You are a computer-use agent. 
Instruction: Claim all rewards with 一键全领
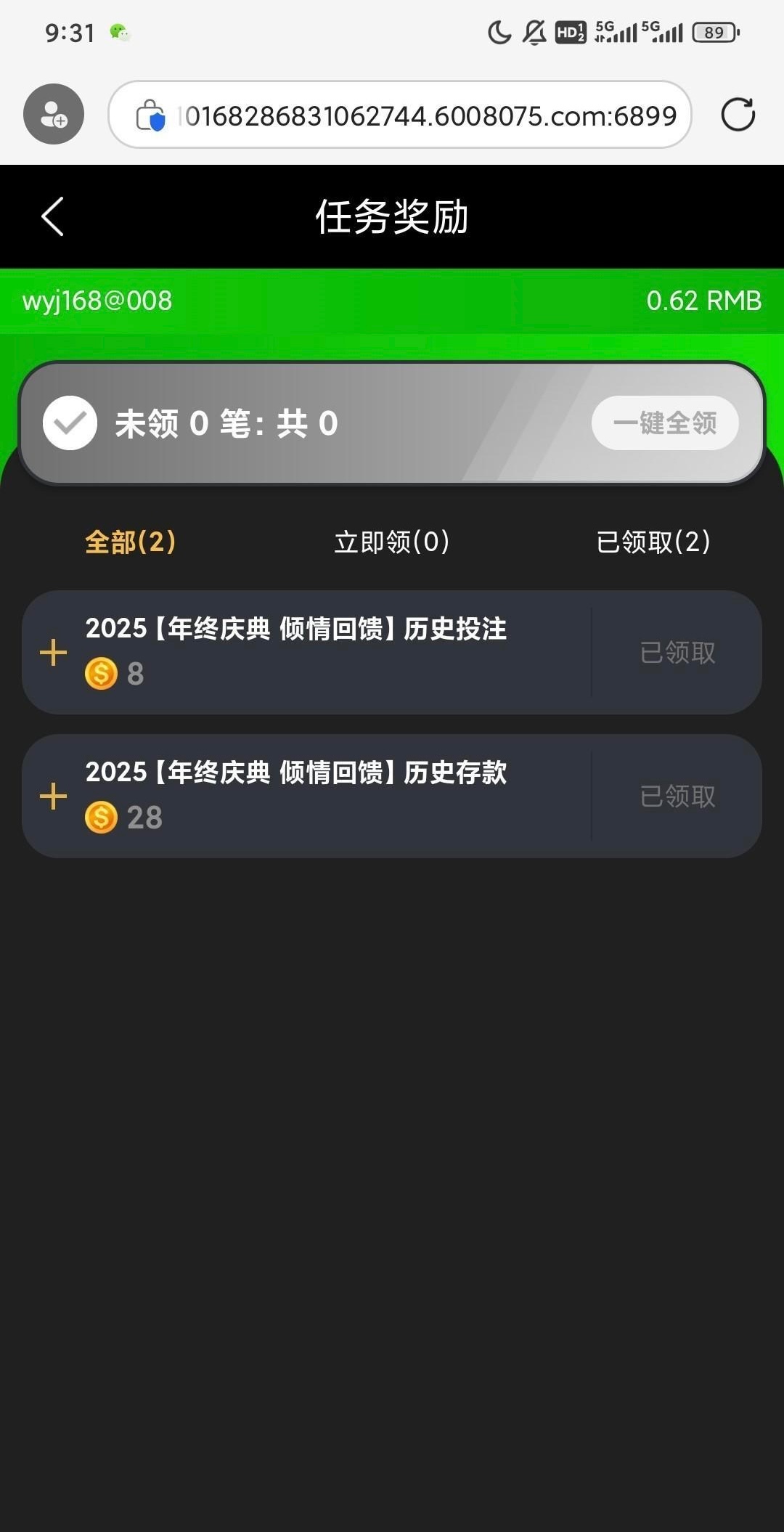point(664,423)
